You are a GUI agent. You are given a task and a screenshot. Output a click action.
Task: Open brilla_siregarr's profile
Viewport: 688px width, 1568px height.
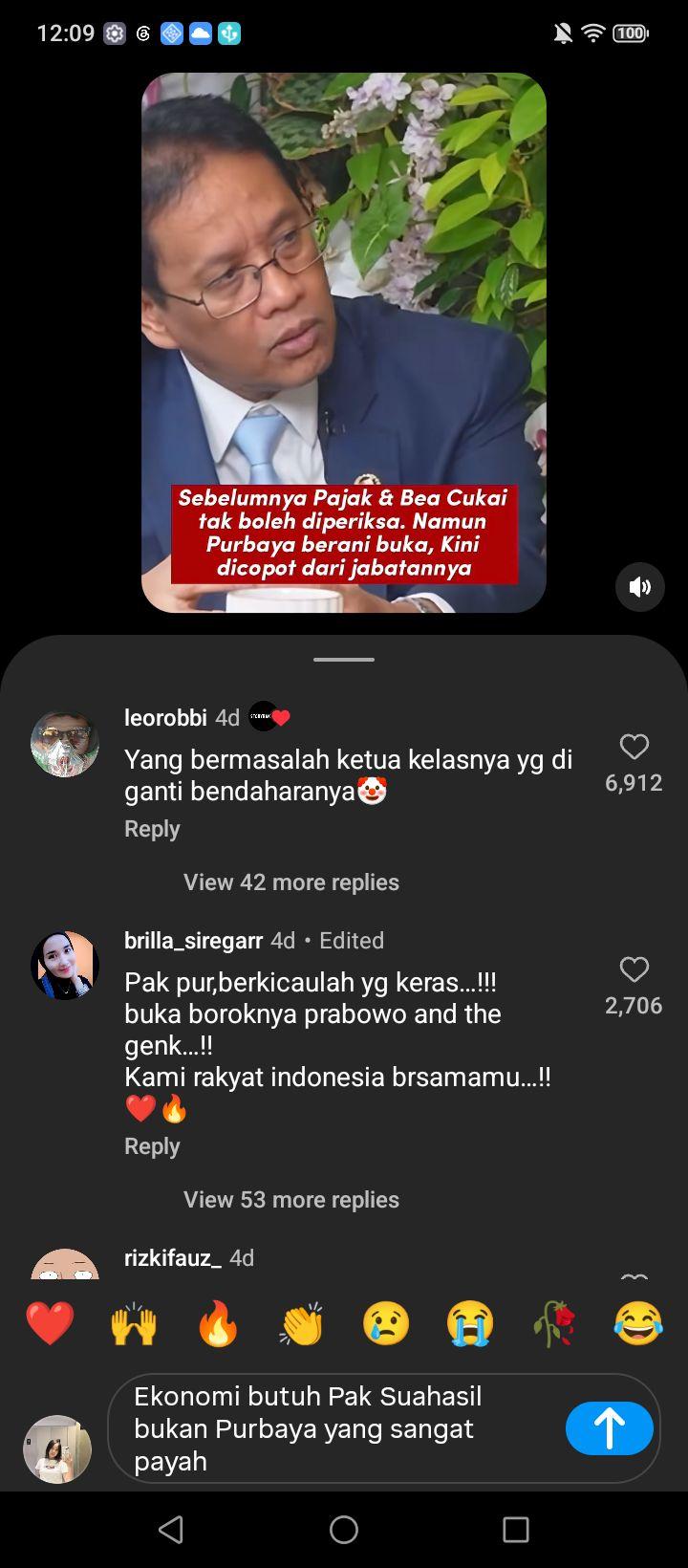point(65,966)
